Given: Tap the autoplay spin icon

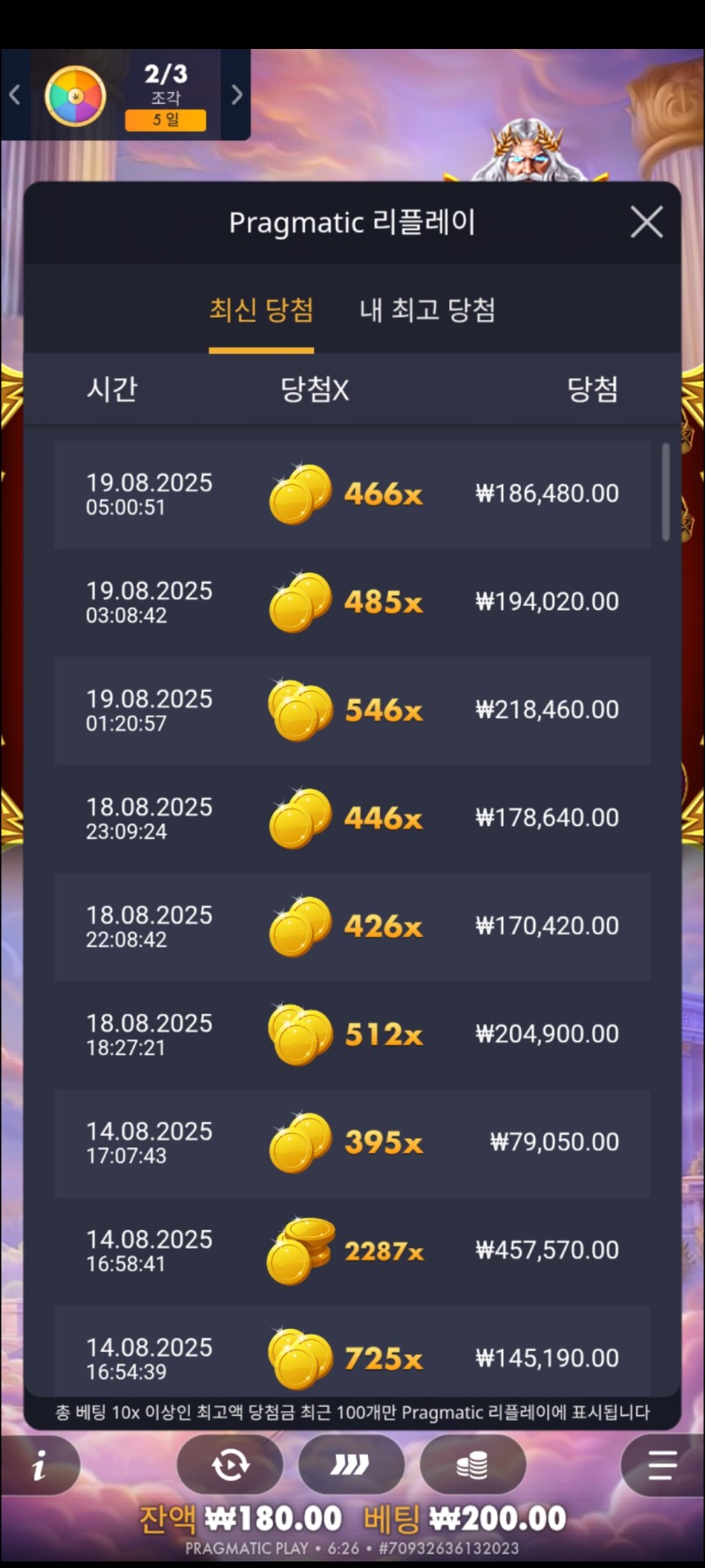Looking at the screenshot, I should coord(230,1466).
